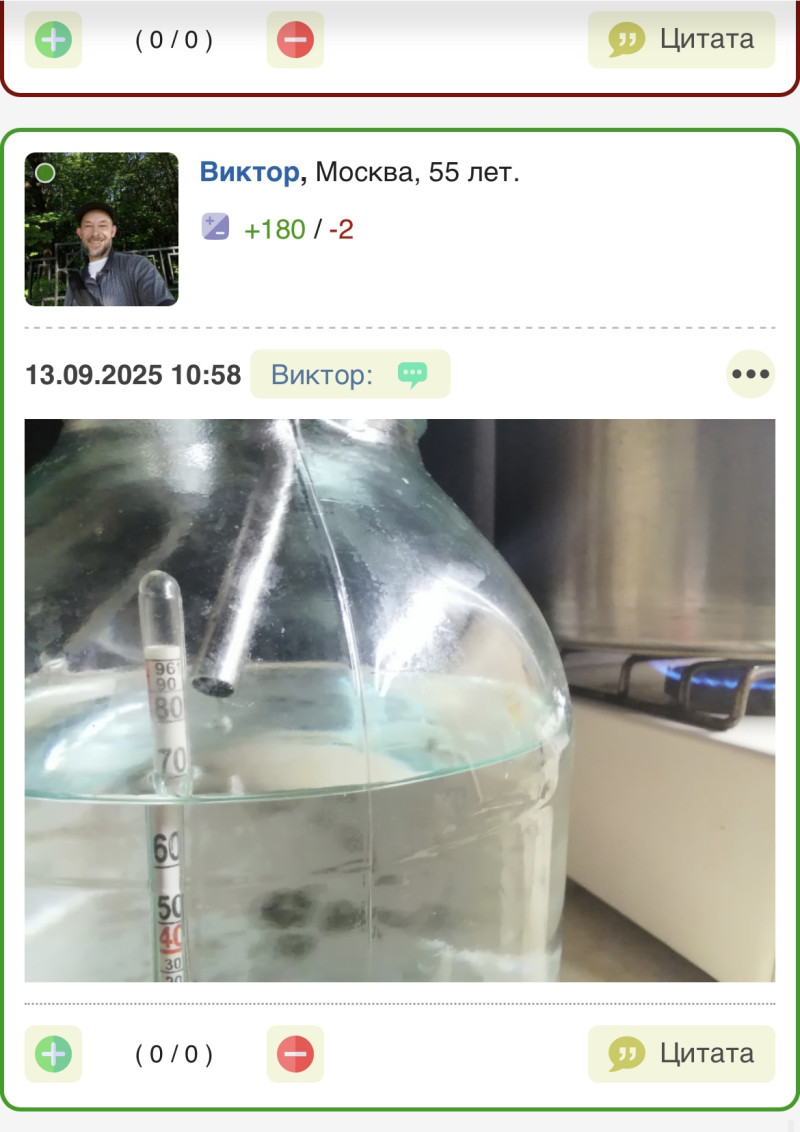Viewport: 800px width, 1132px height.
Task: Quote the previous post via Цитата
Action: tap(681, 40)
